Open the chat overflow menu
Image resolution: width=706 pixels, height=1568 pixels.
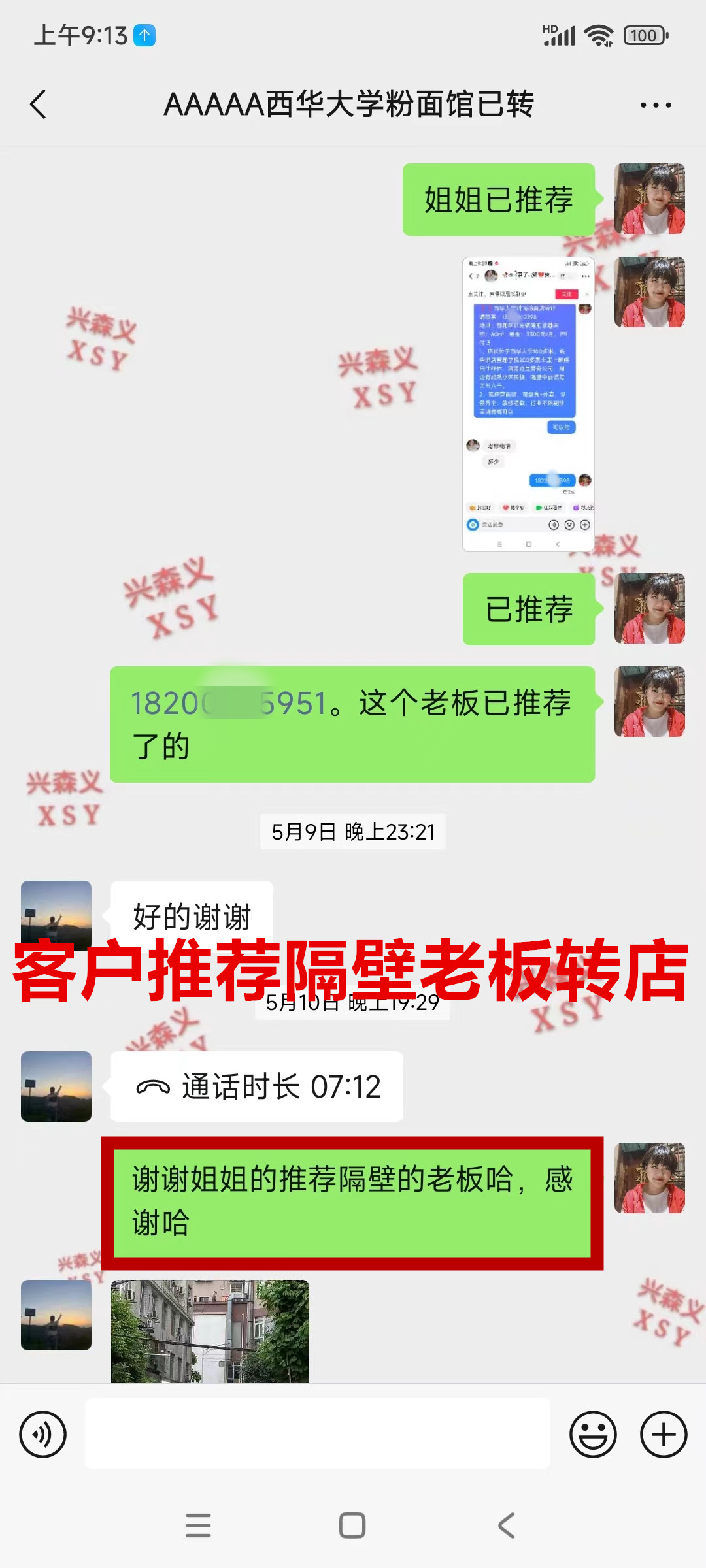coord(655,105)
